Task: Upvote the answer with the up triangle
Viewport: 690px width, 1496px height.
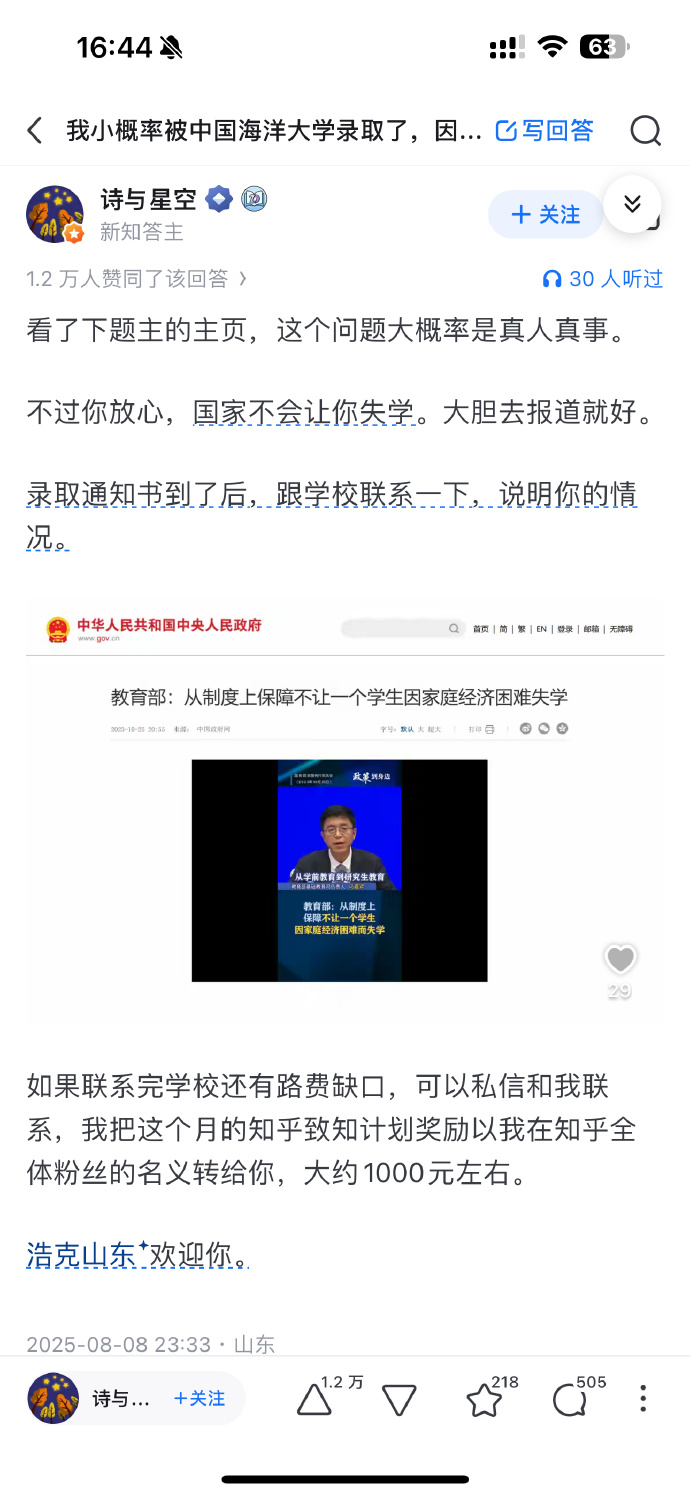Action: pyautogui.click(x=314, y=1400)
